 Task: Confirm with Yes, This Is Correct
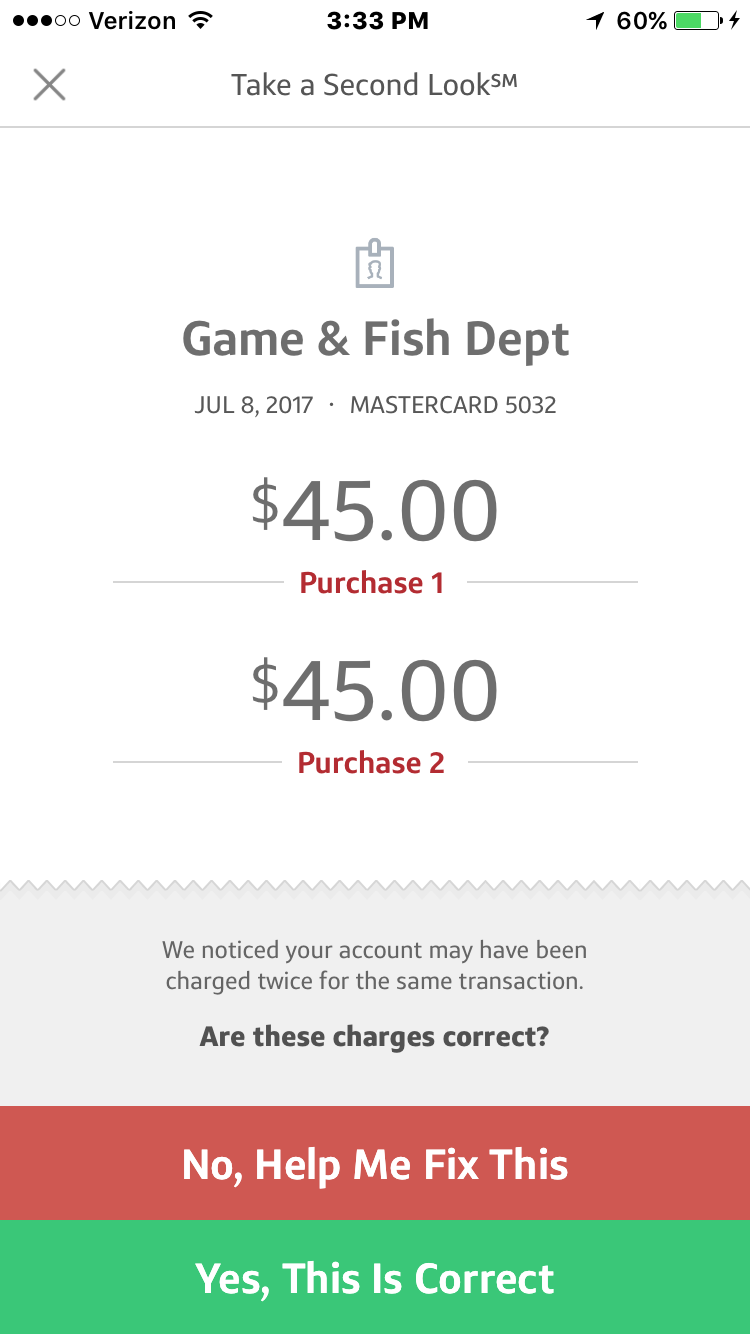[375, 1277]
